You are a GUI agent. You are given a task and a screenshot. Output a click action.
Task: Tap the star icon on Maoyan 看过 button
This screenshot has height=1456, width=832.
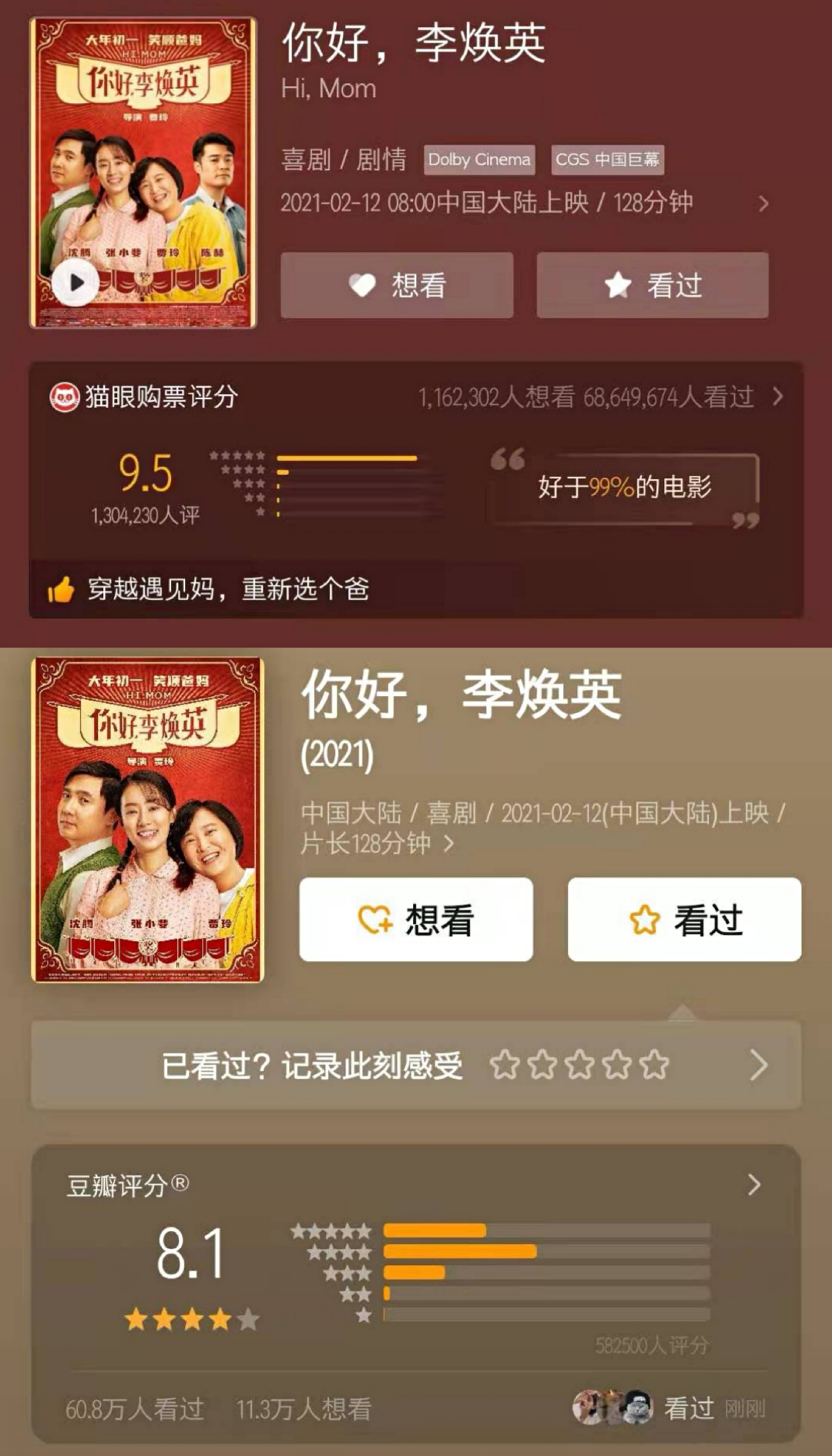click(x=616, y=285)
